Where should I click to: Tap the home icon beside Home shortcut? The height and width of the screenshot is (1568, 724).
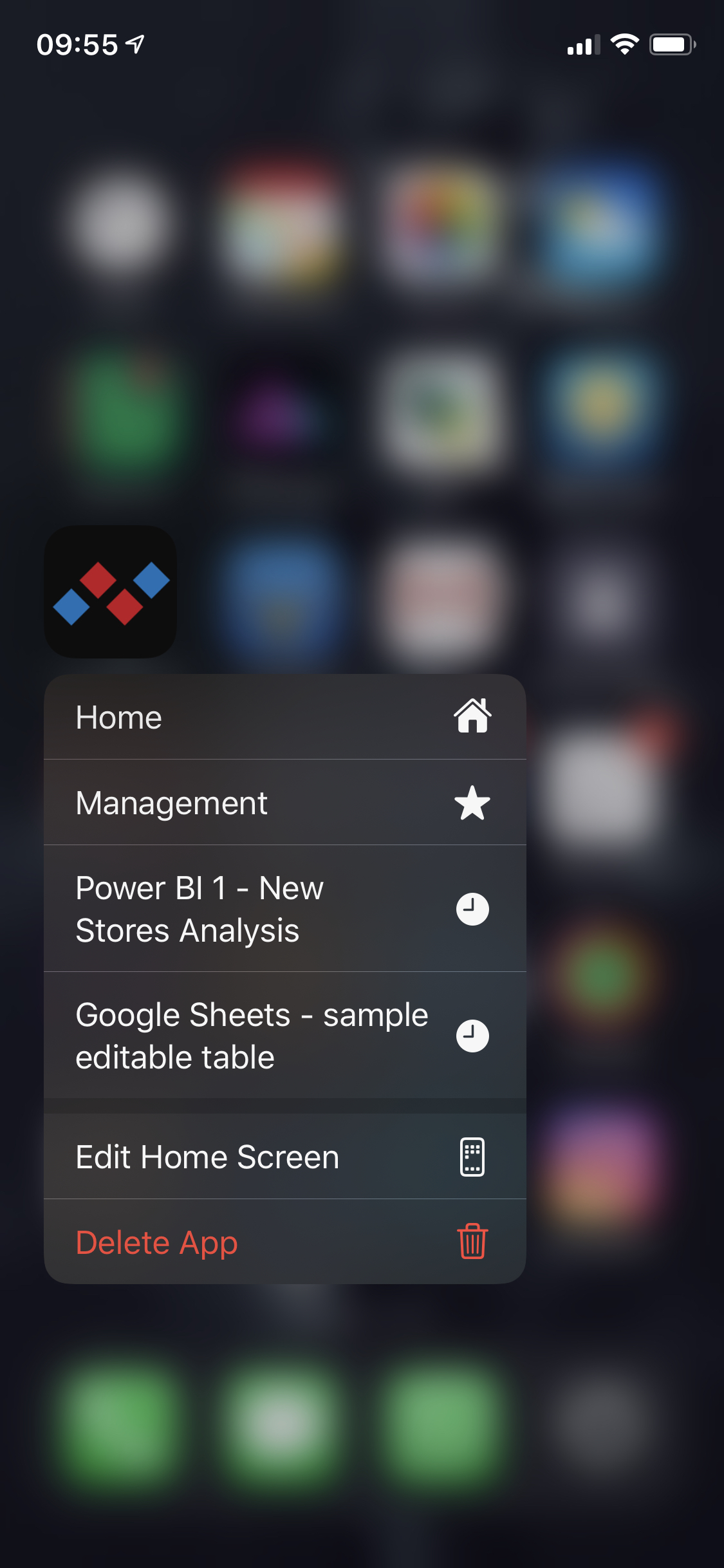[473, 716]
